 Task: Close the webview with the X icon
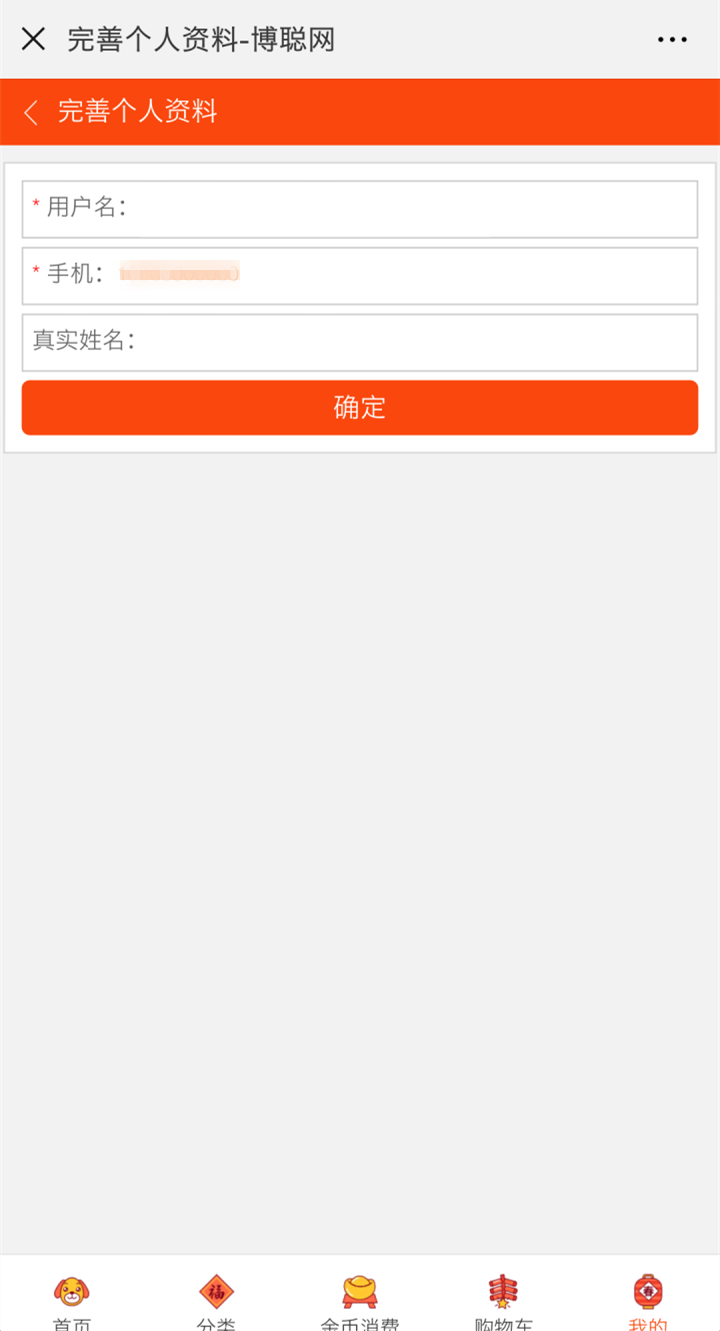[x=33, y=39]
